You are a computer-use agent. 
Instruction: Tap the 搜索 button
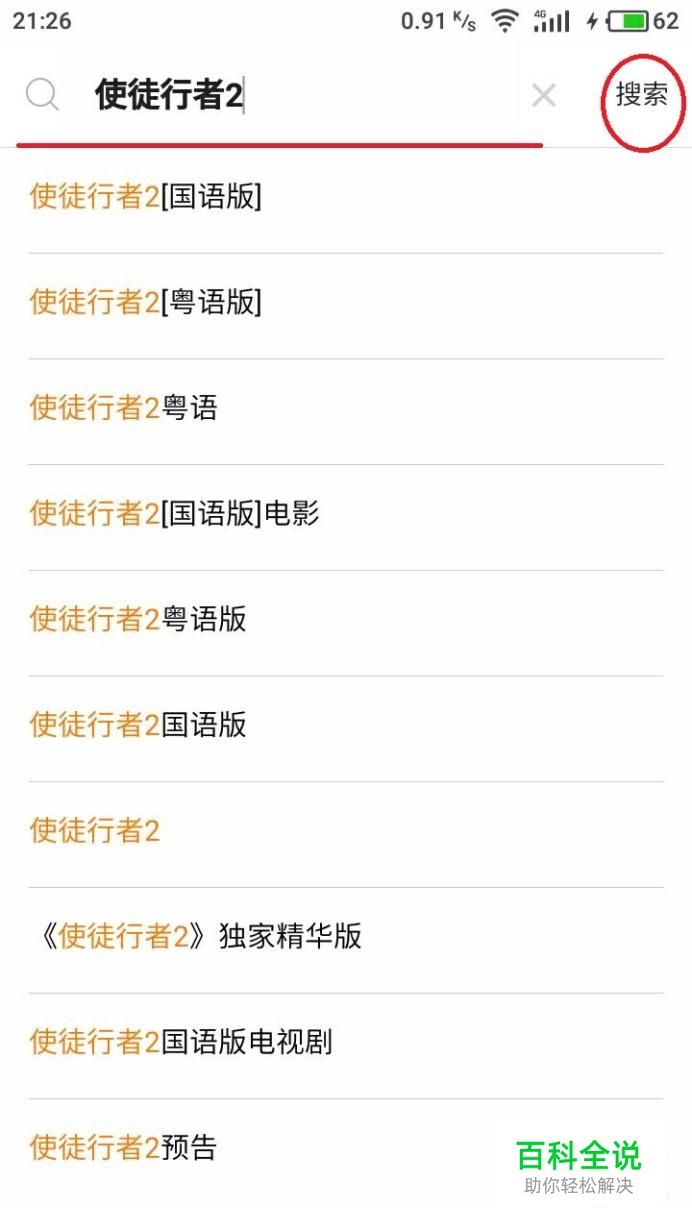[641, 95]
